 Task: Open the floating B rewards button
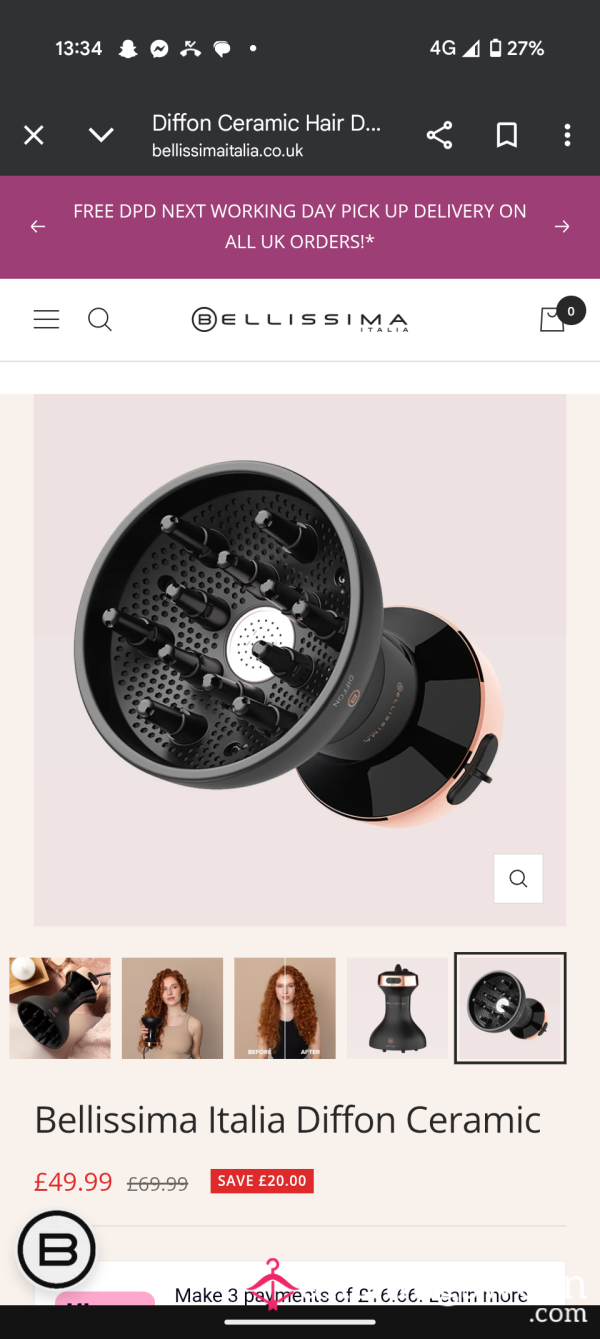click(56, 1248)
